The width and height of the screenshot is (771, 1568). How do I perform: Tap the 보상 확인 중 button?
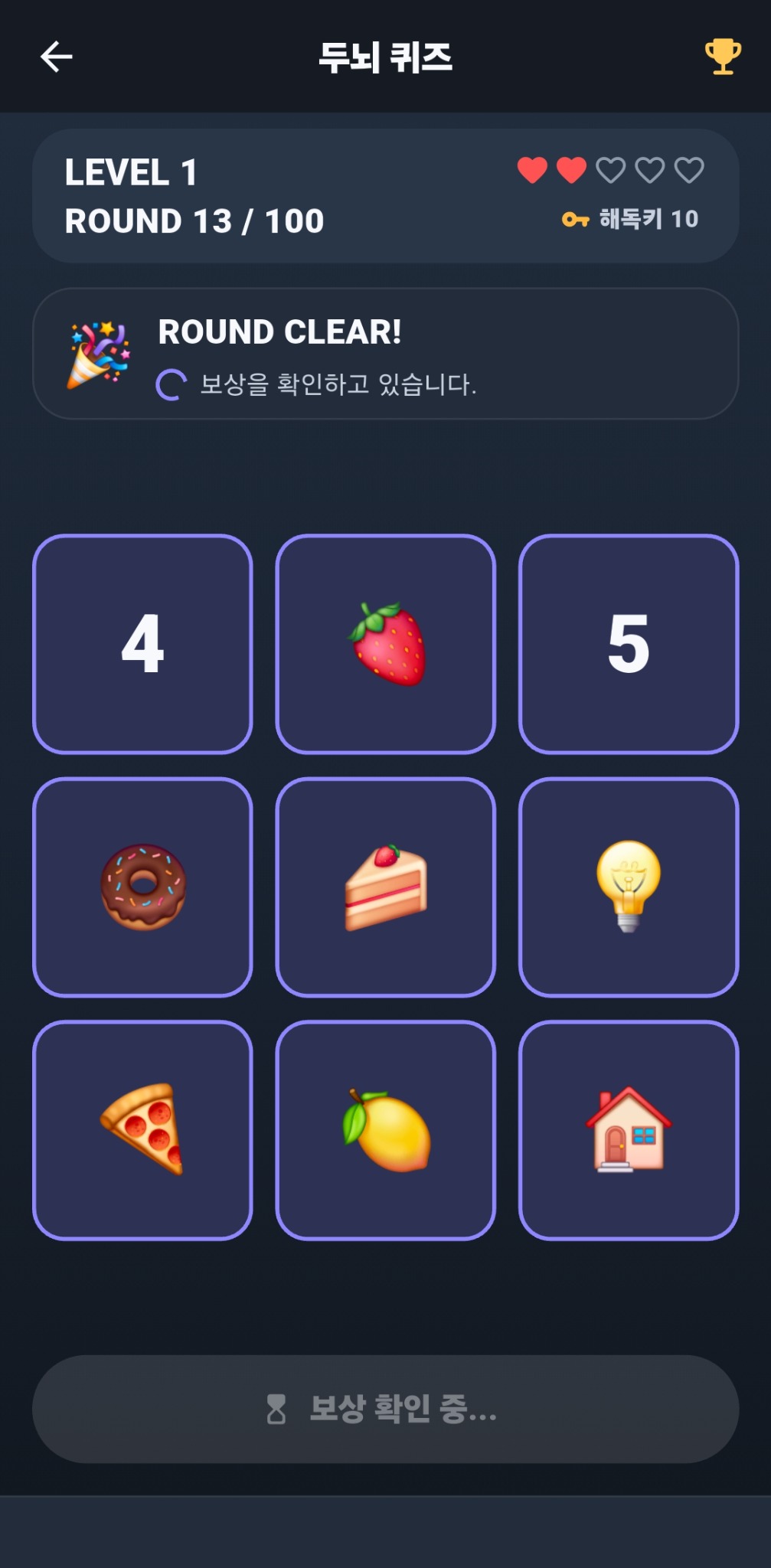pos(386,1410)
